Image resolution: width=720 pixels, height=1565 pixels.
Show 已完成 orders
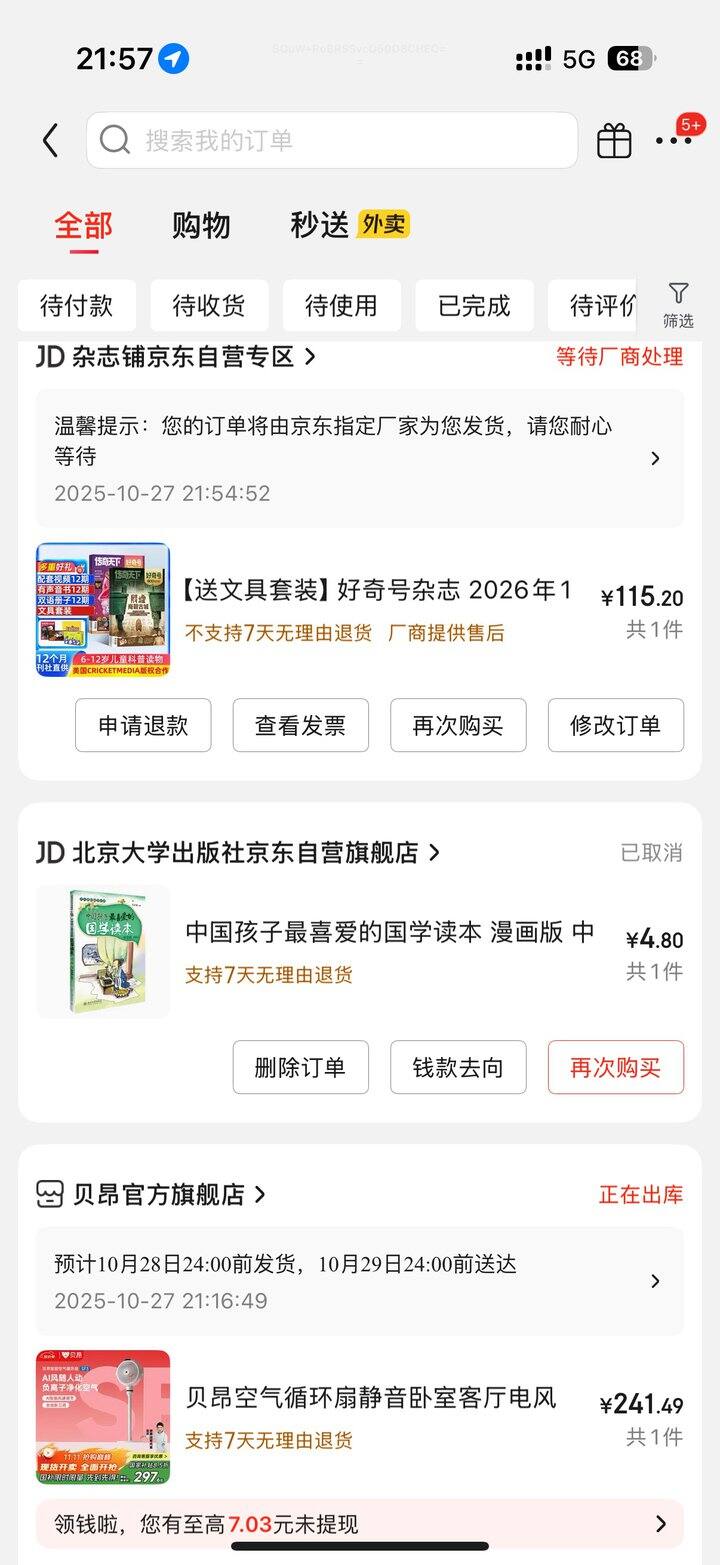pos(474,306)
